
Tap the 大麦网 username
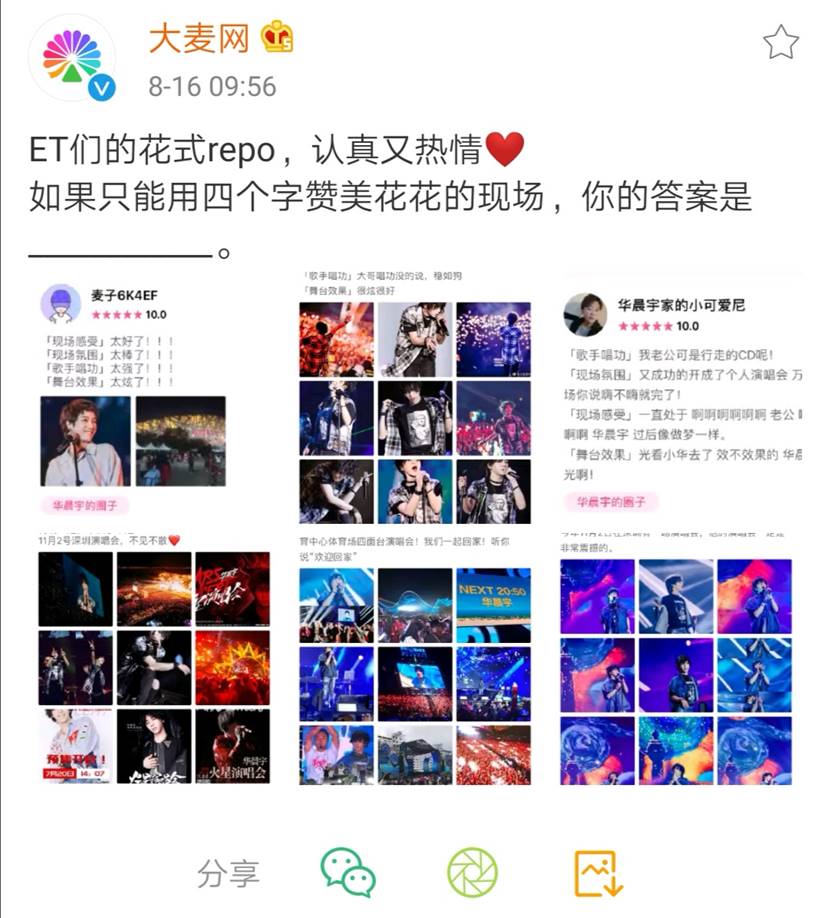click(x=198, y=39)
